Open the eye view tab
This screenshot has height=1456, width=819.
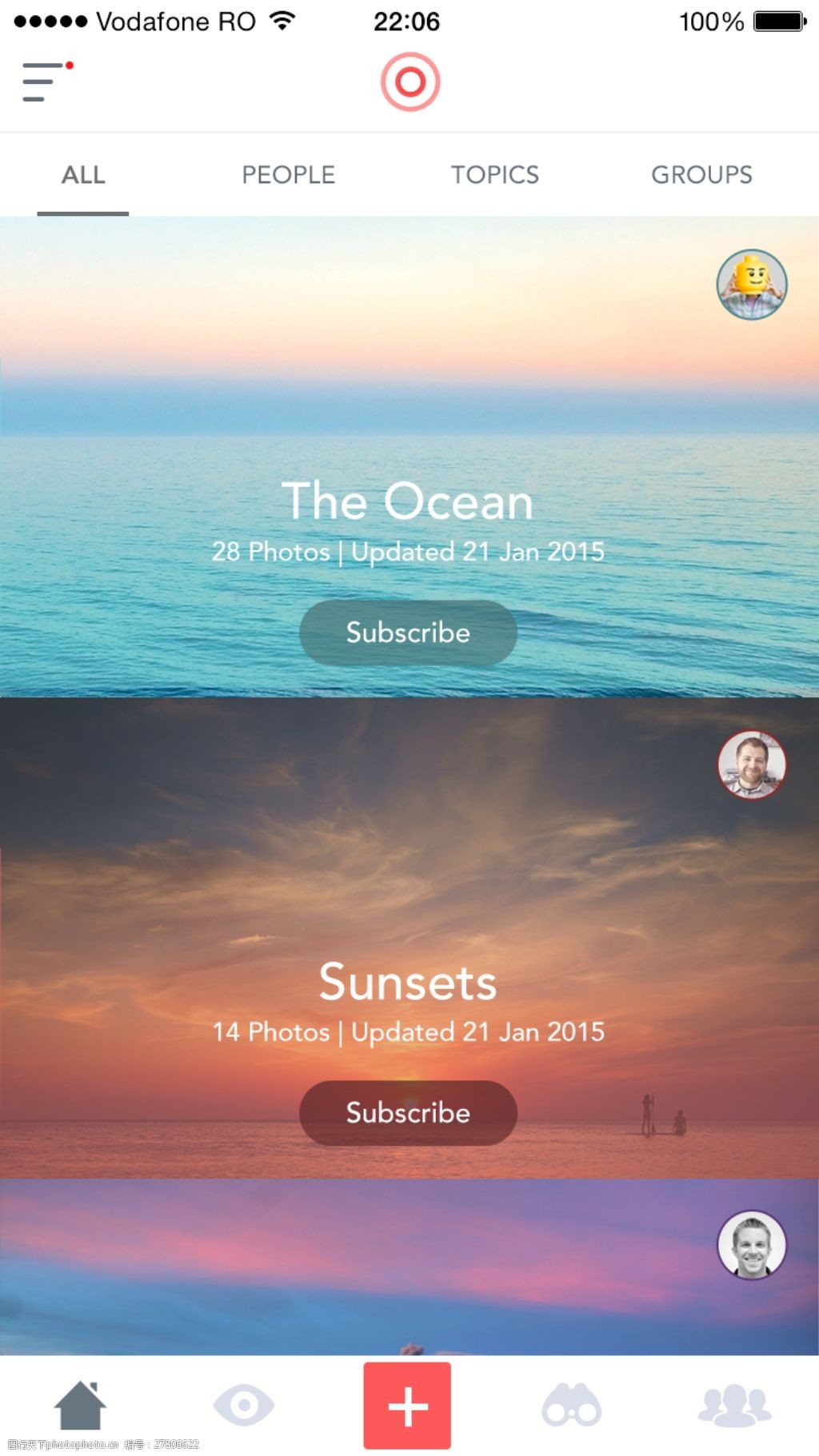click(244, 1405)
